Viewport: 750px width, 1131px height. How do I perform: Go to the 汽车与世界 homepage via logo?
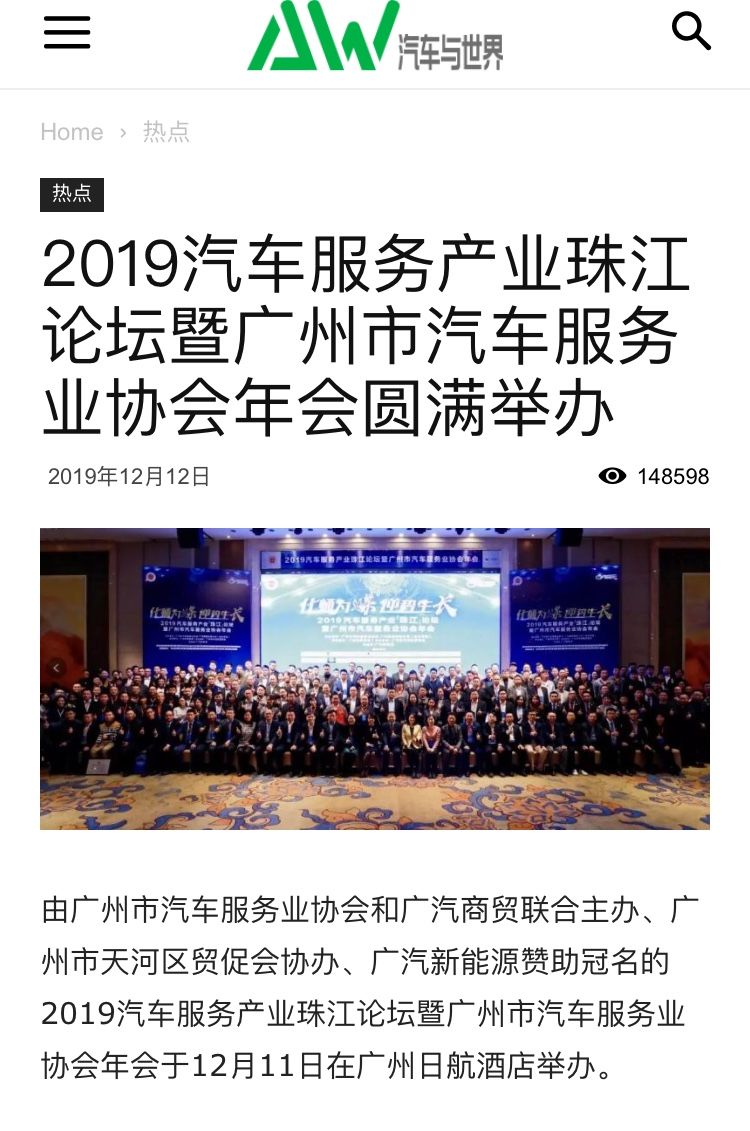click(375, 38)
